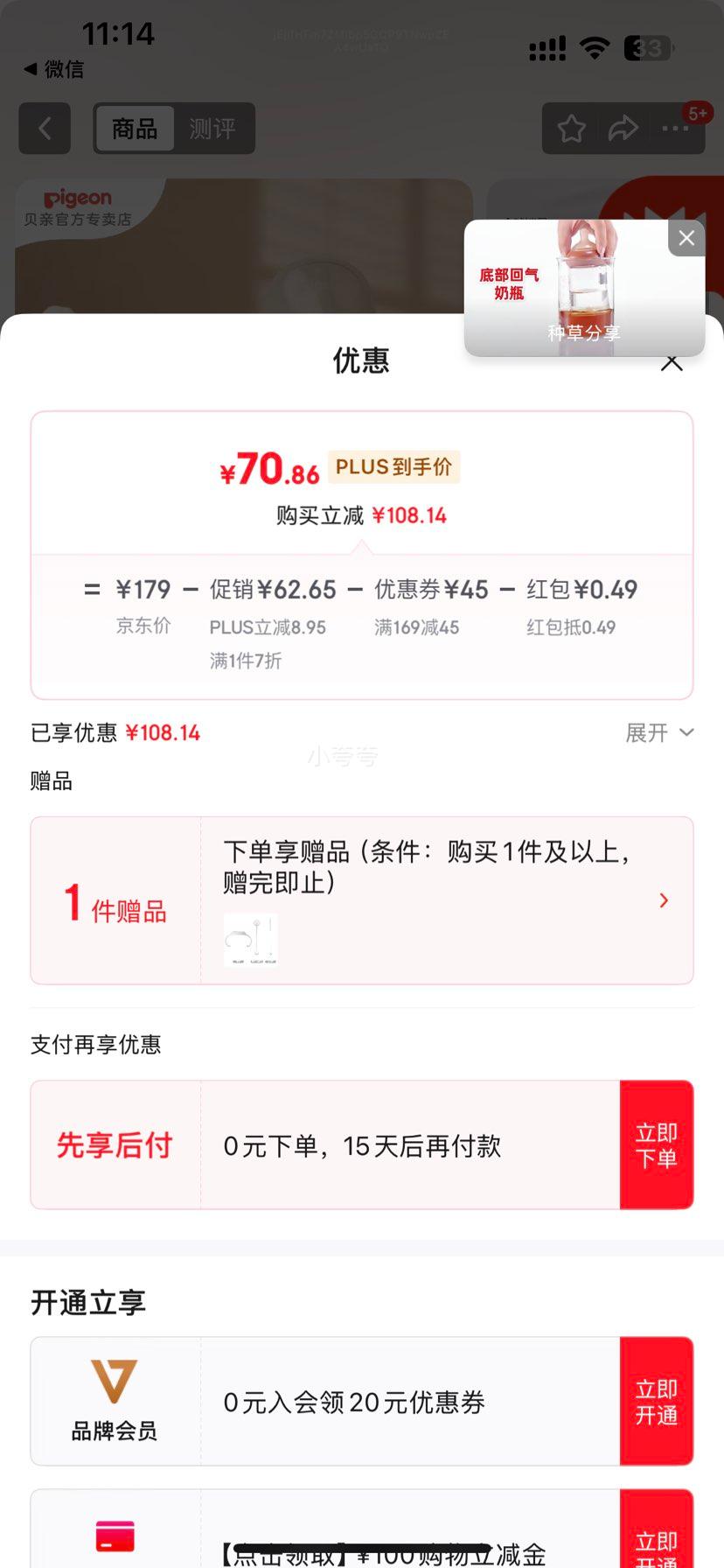The image size is (724, 1568).
Task: Tap 立即下单 for 先享后付
Action: point(658,1144)
